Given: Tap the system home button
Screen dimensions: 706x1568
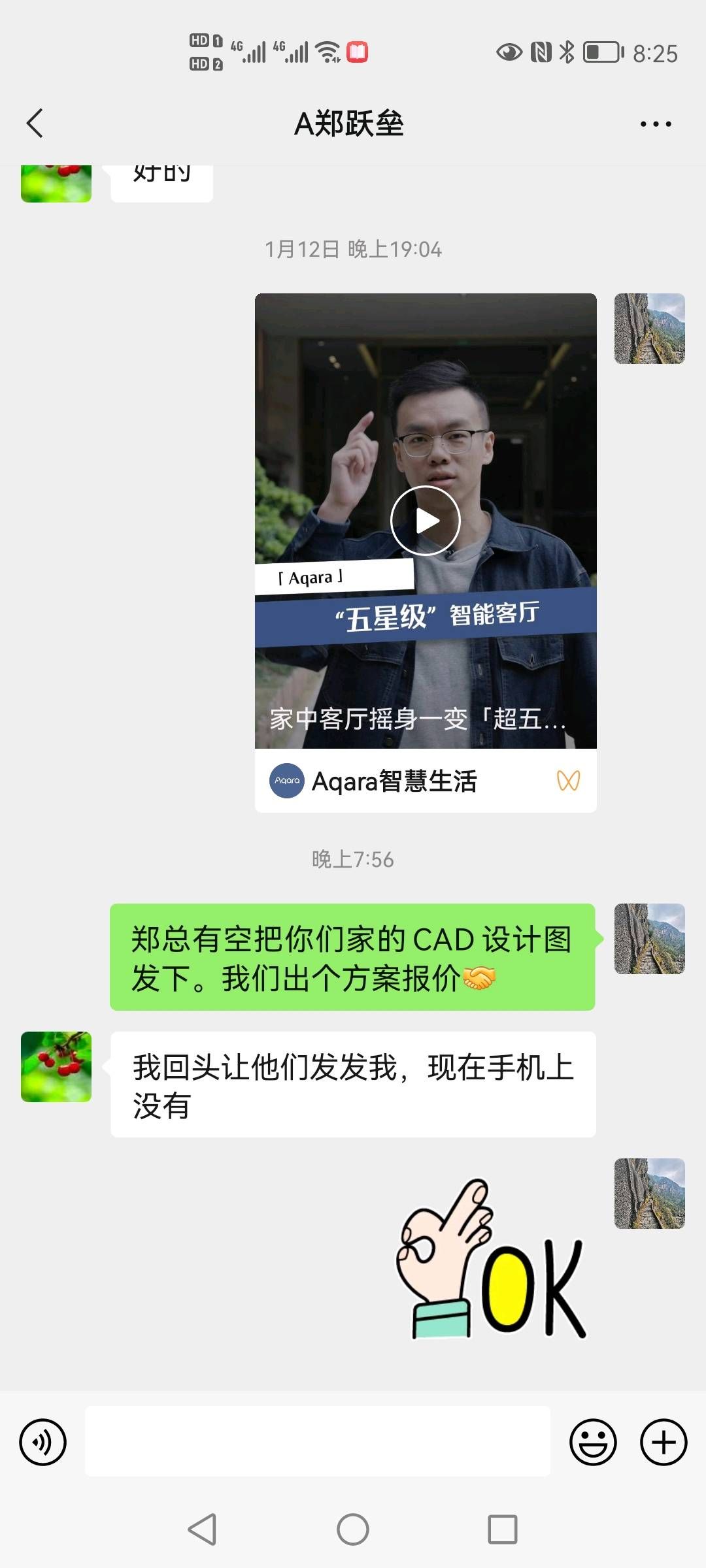Looking at the screenshot, I should pos(353,1529).
